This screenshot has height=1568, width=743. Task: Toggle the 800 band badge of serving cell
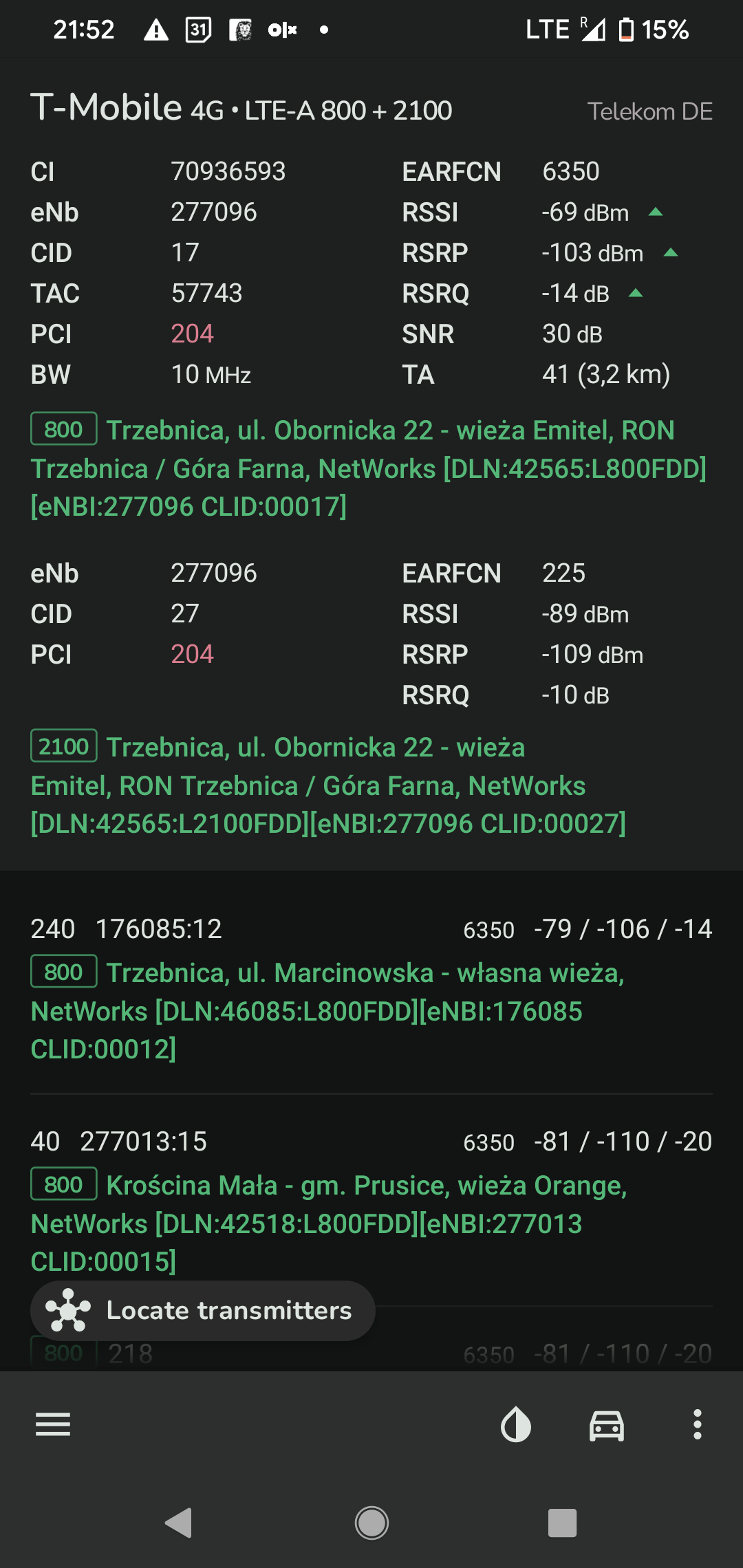(x=63, y=429)
